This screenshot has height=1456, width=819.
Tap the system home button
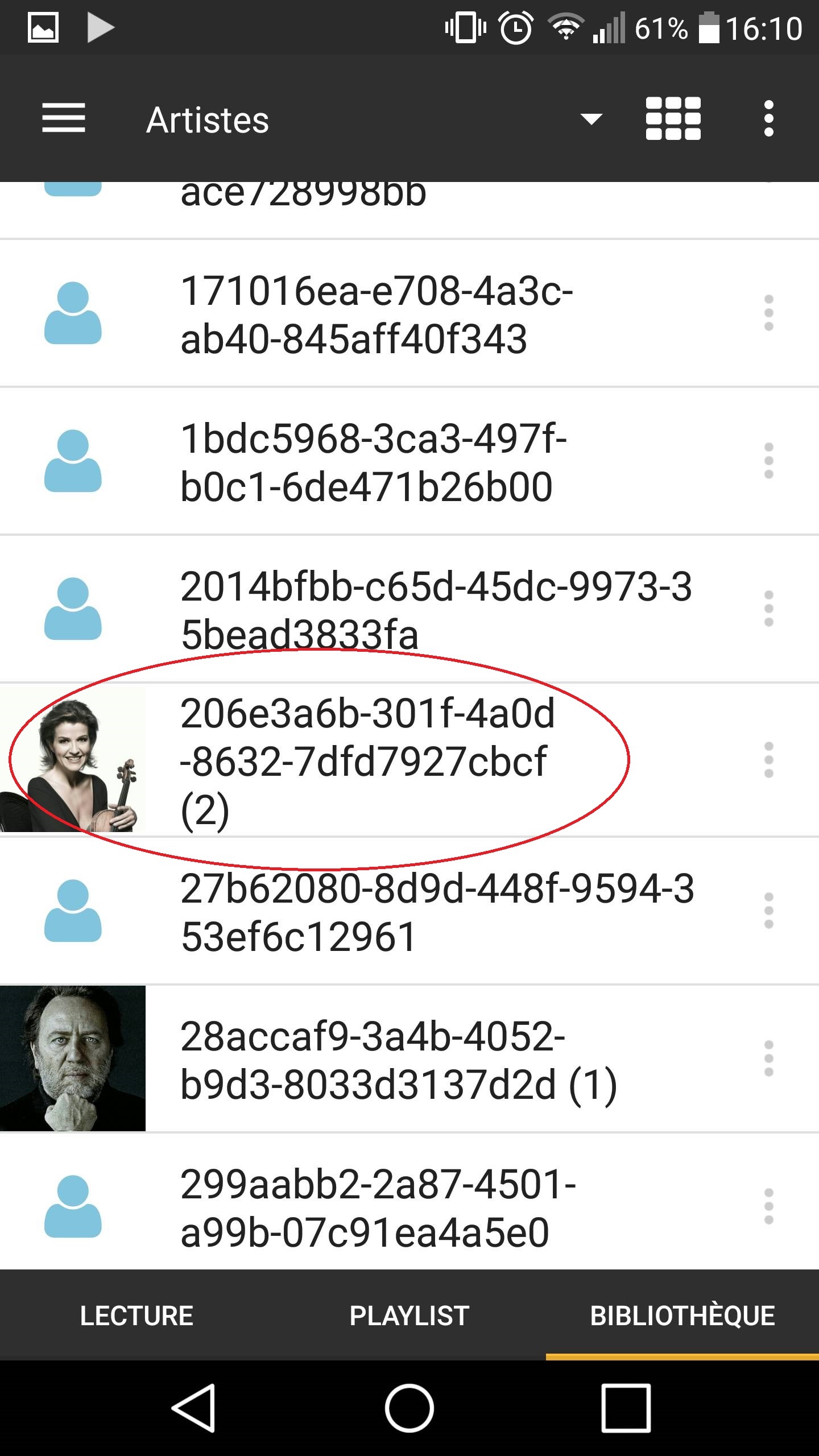(x=409, y=1408)
